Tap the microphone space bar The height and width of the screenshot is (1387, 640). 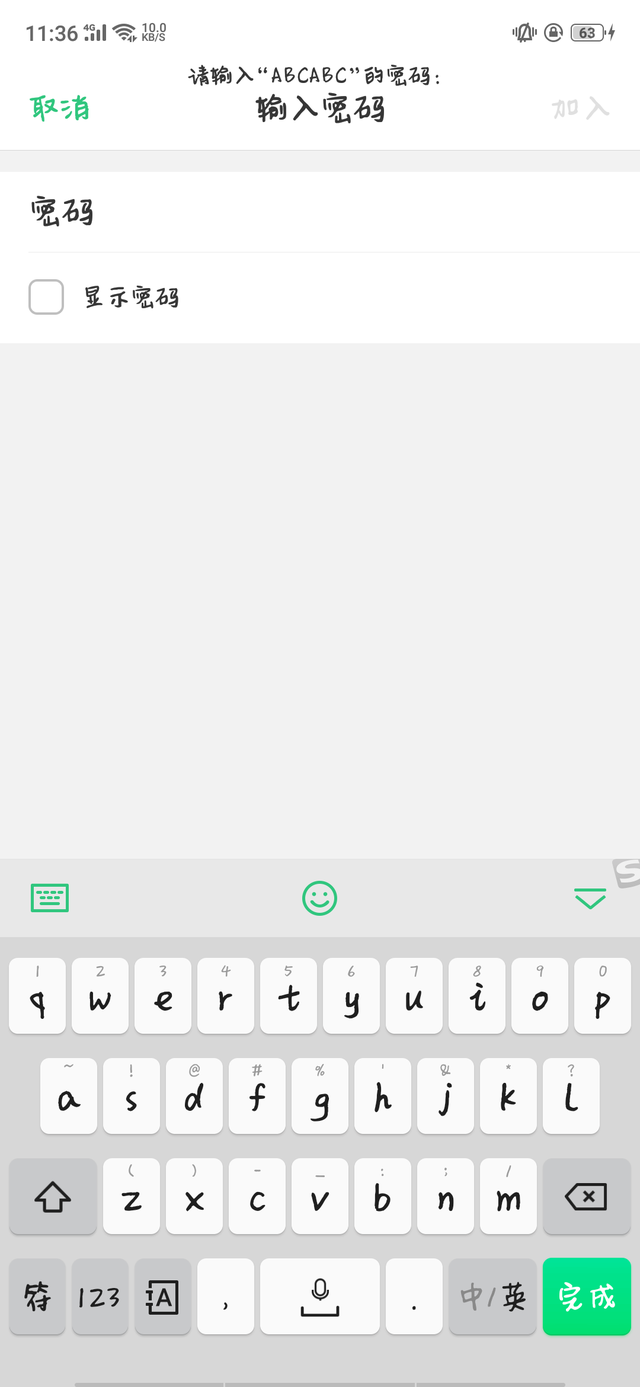320,1297
